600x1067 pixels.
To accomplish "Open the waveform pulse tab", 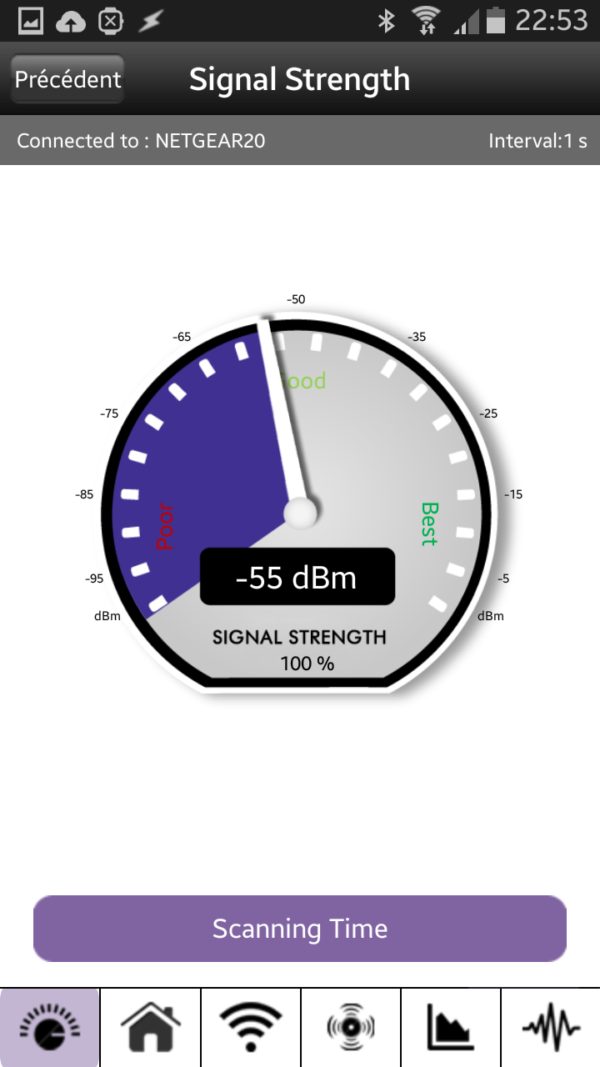I will coord(550,1027).
